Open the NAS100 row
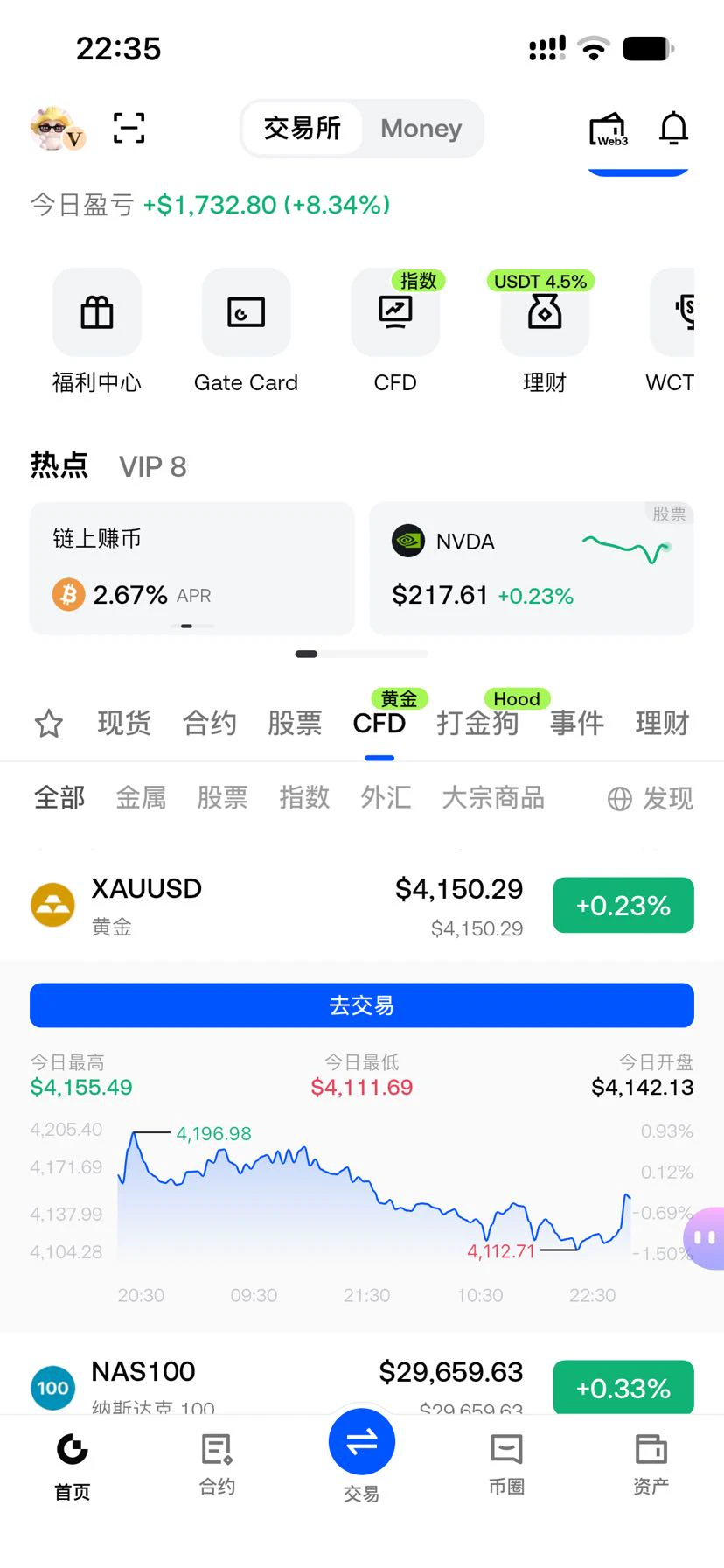The image size is (724, 1568). coord(362,1386)
